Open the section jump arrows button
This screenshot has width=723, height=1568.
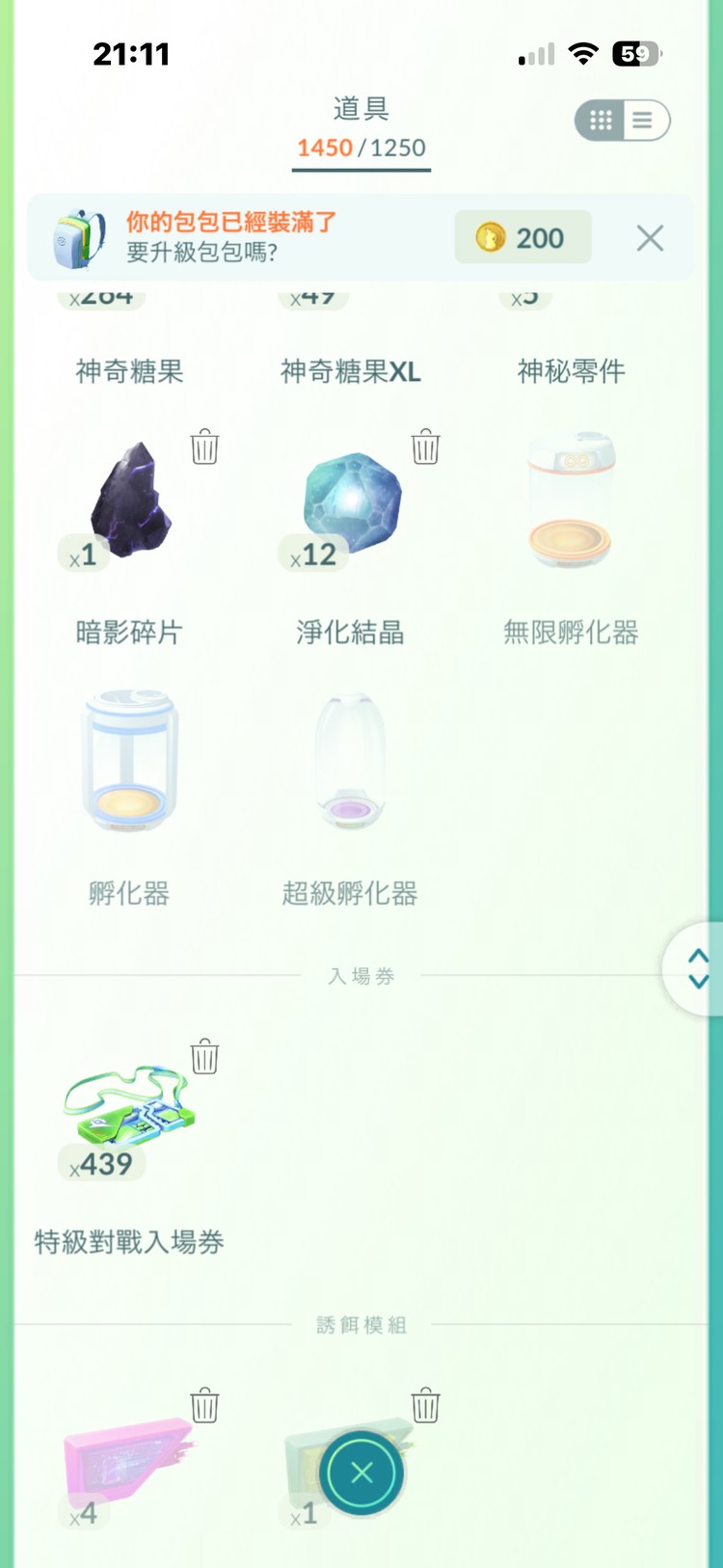point(698,968)
